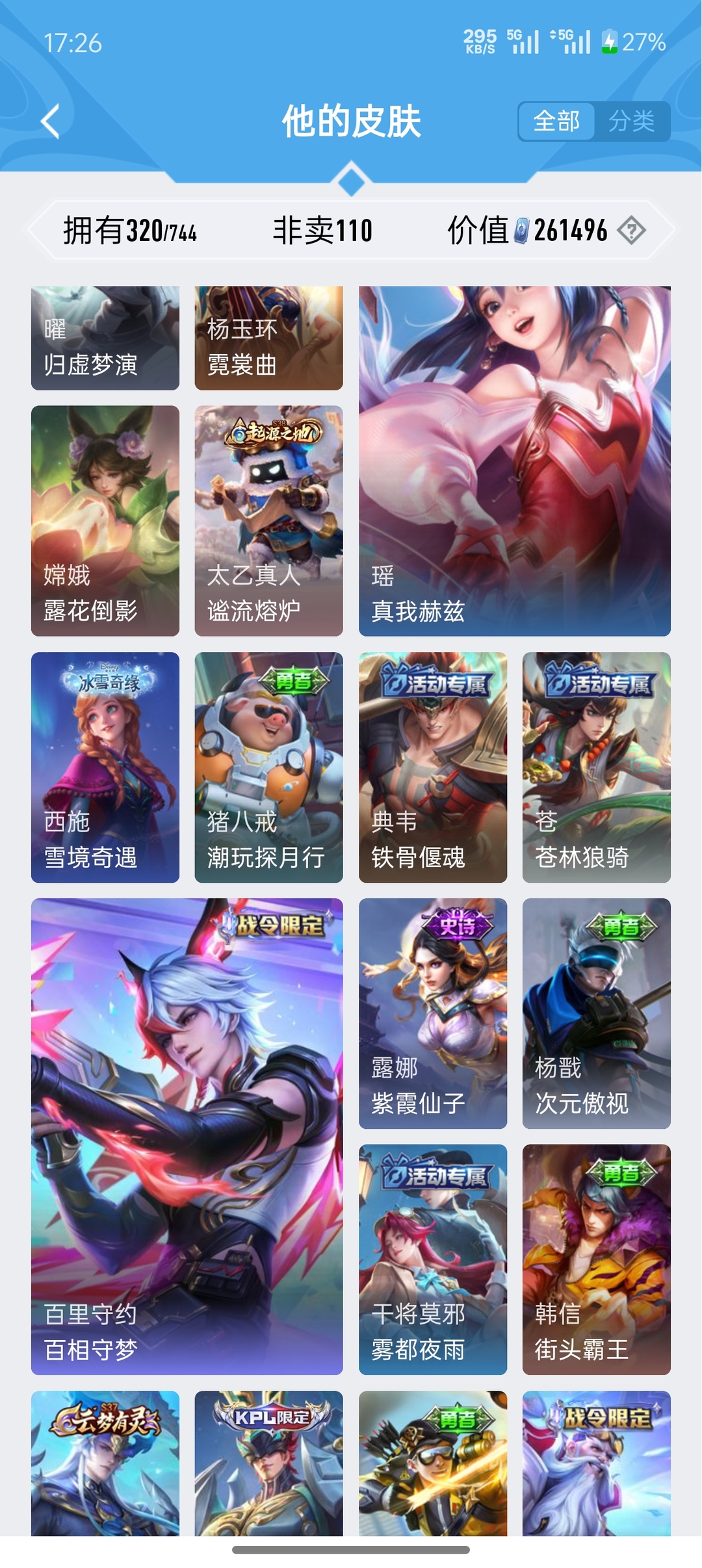Open 杨戬 次元傲视 skin card

pos(596,1013)
